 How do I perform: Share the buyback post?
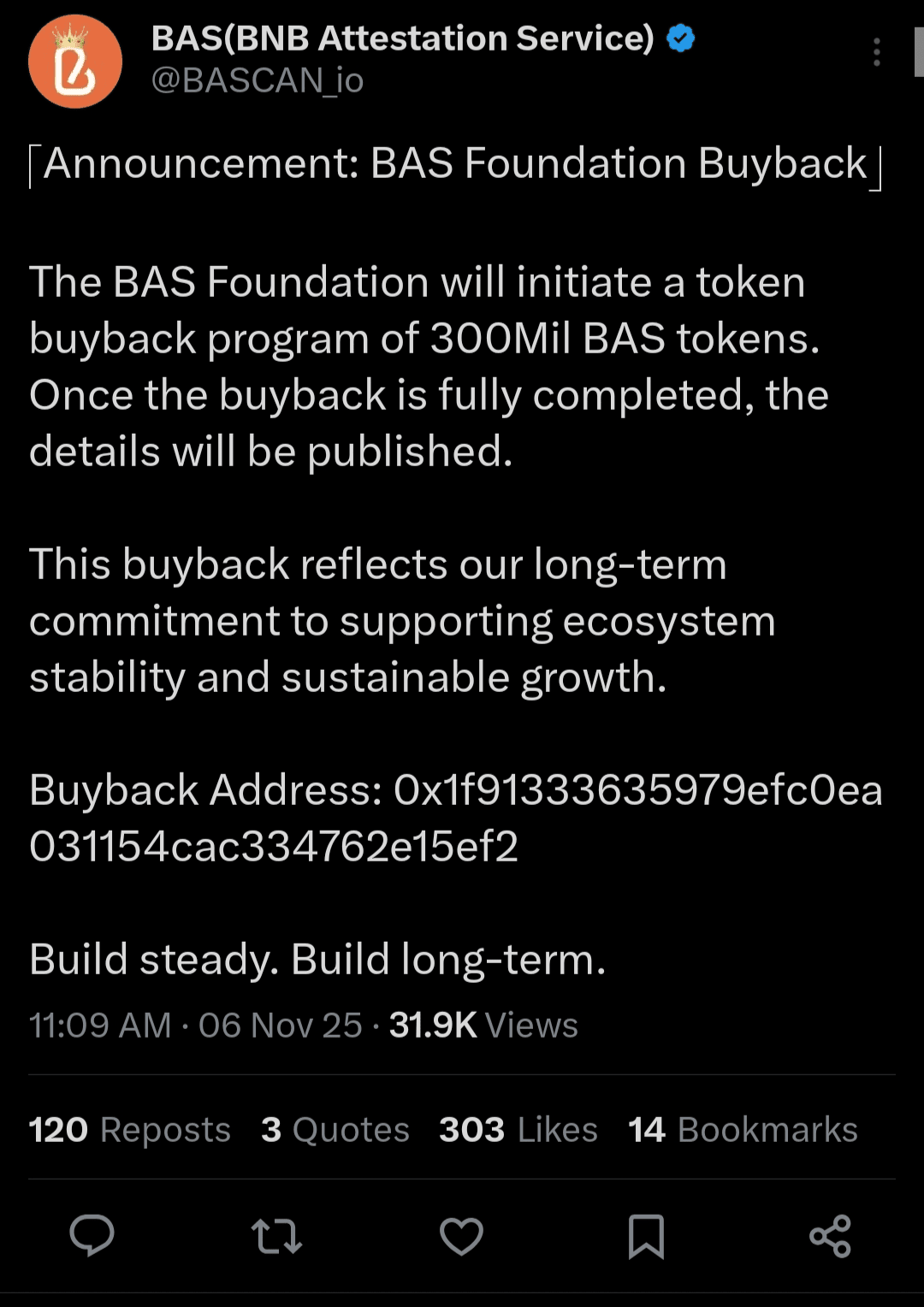click(830, 1236)
